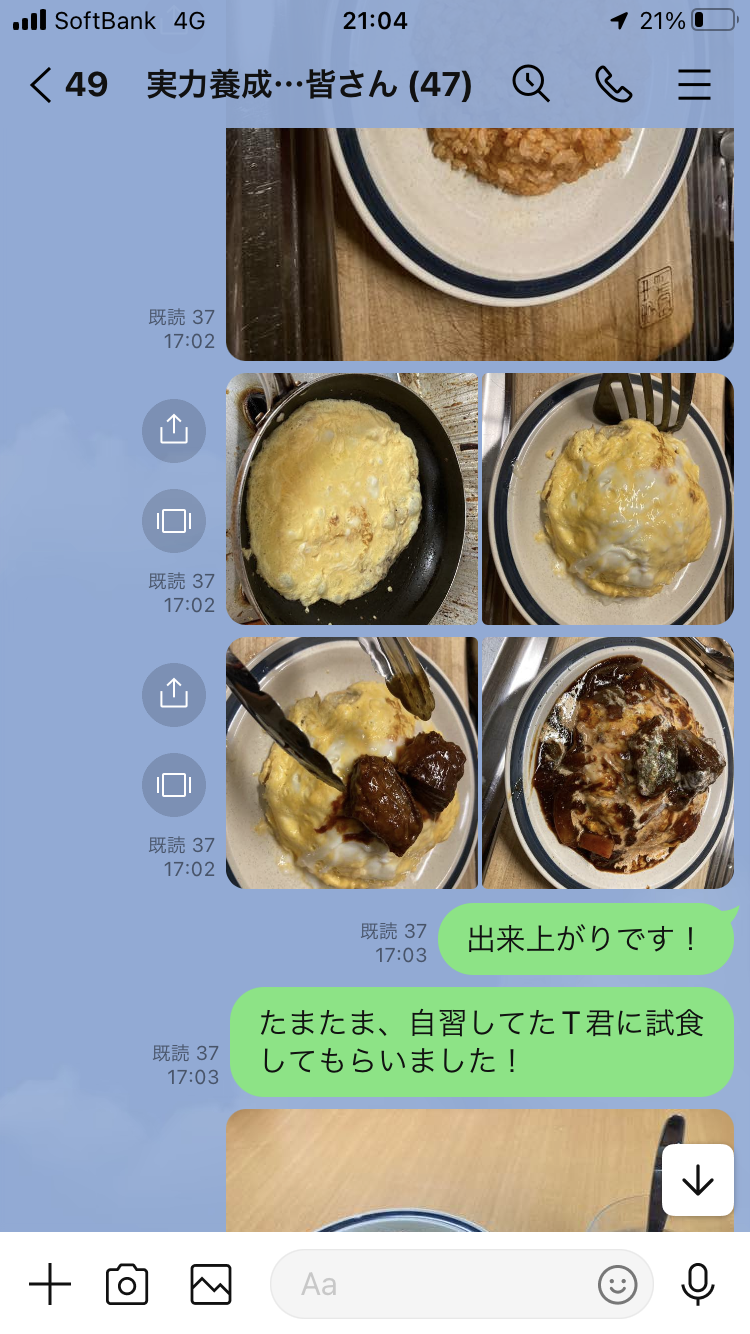Open the emoji and sticker picker
Viewport: 750px width, 1334px height.
pyautogui.click(x=617, y=1284)
